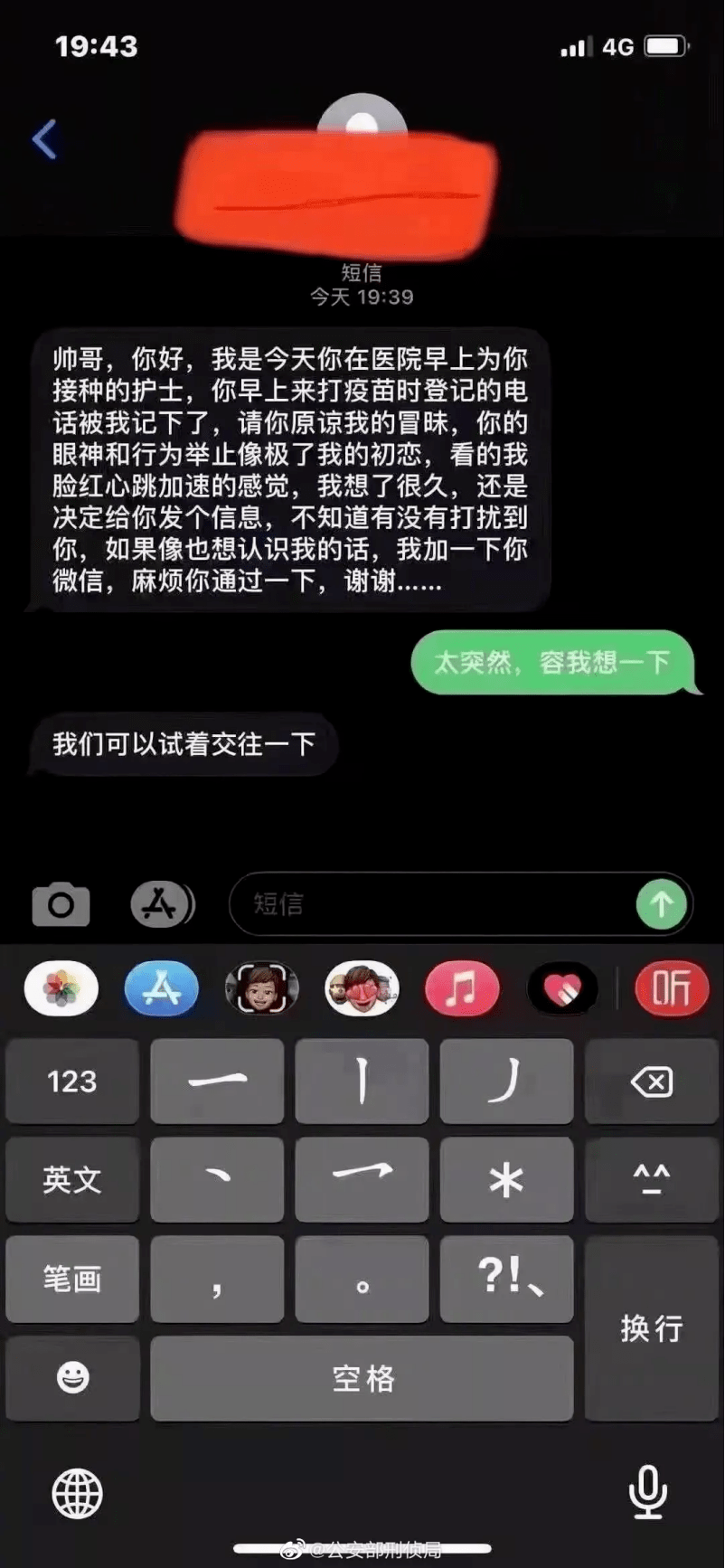Open the App Store in the iMessage bar
This screenshot has width=725, height=1568.
coord(162,988)
